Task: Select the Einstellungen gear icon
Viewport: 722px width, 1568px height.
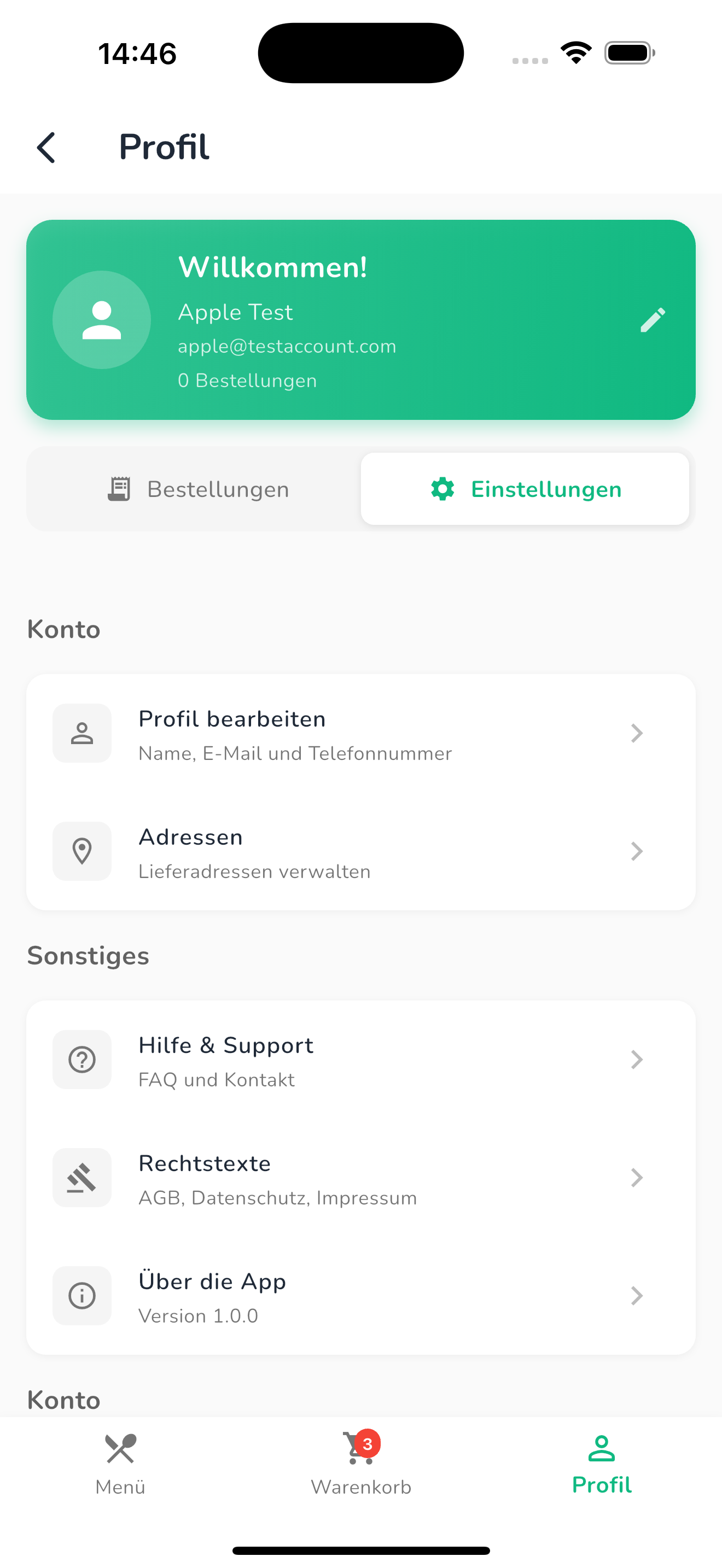Action: click(x=442, y=489)
